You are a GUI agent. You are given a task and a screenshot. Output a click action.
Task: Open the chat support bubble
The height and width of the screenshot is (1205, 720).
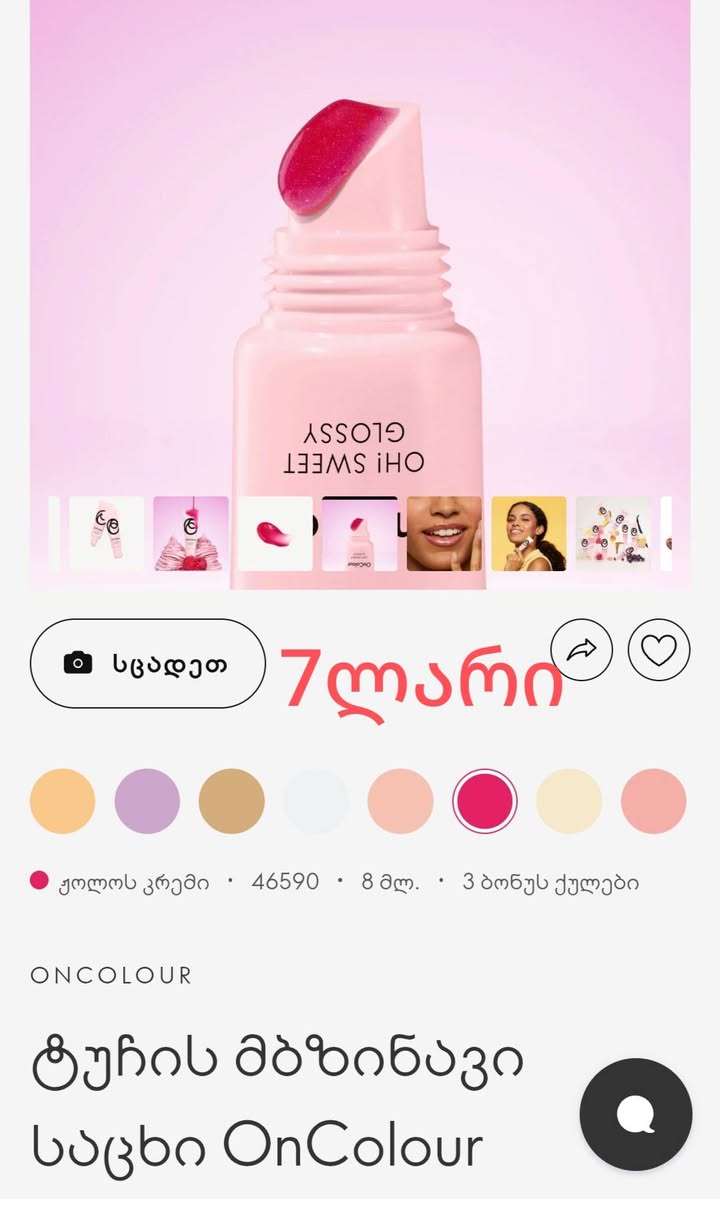[636, 1114]
